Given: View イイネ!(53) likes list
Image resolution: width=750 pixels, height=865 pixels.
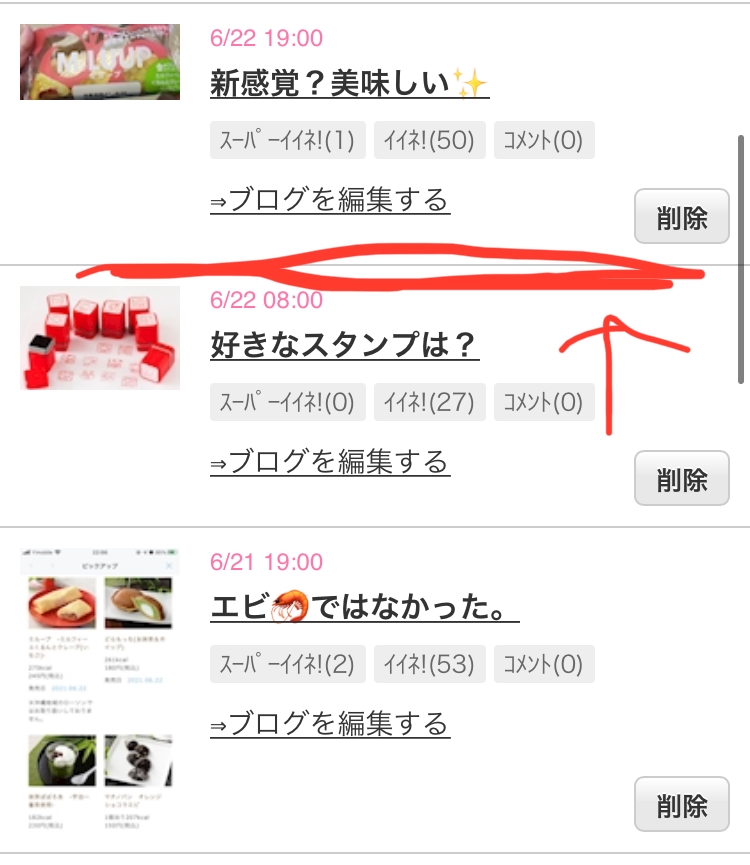Looking at the screenshot, I should point(430,664).
